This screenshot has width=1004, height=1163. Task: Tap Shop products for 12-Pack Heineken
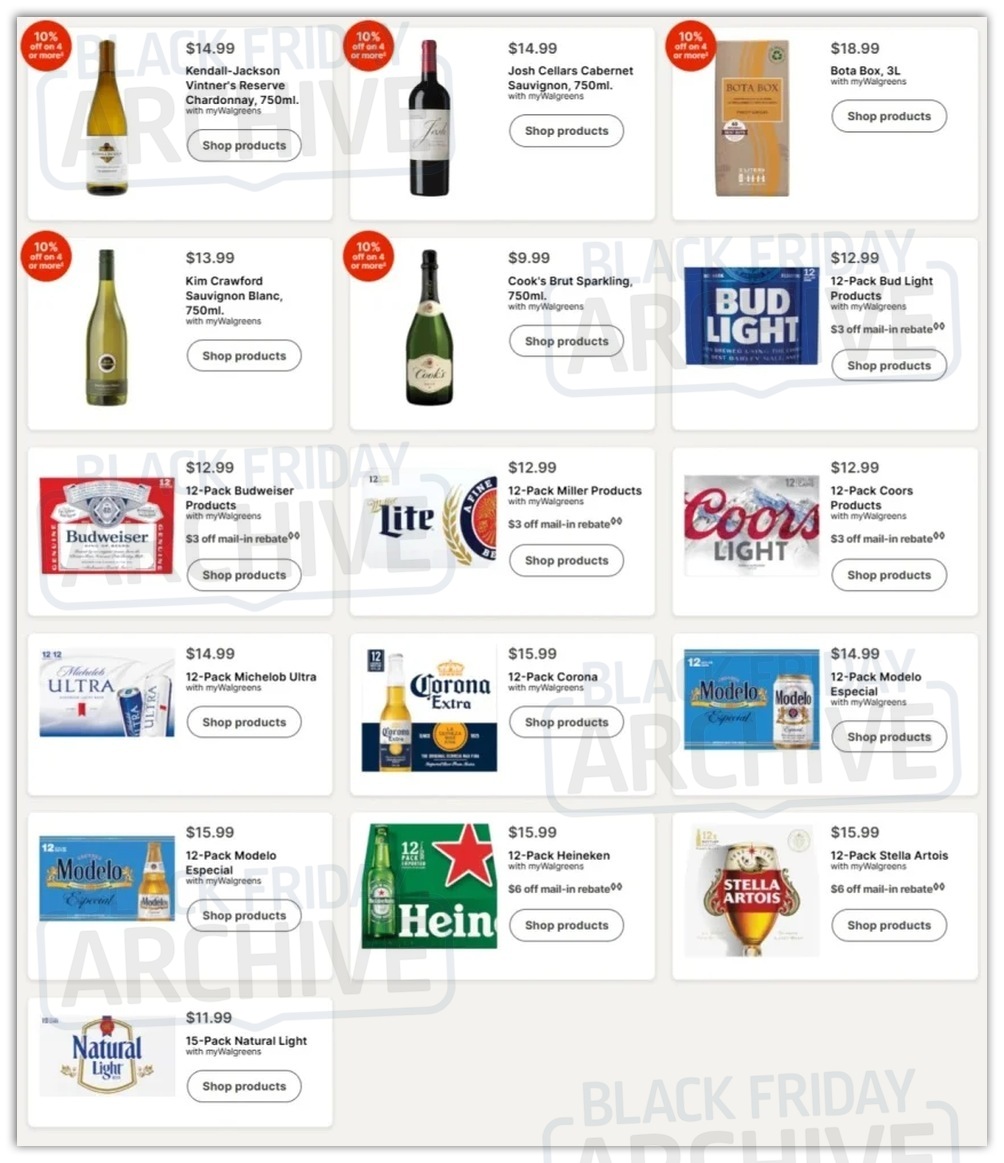(566, 926)
